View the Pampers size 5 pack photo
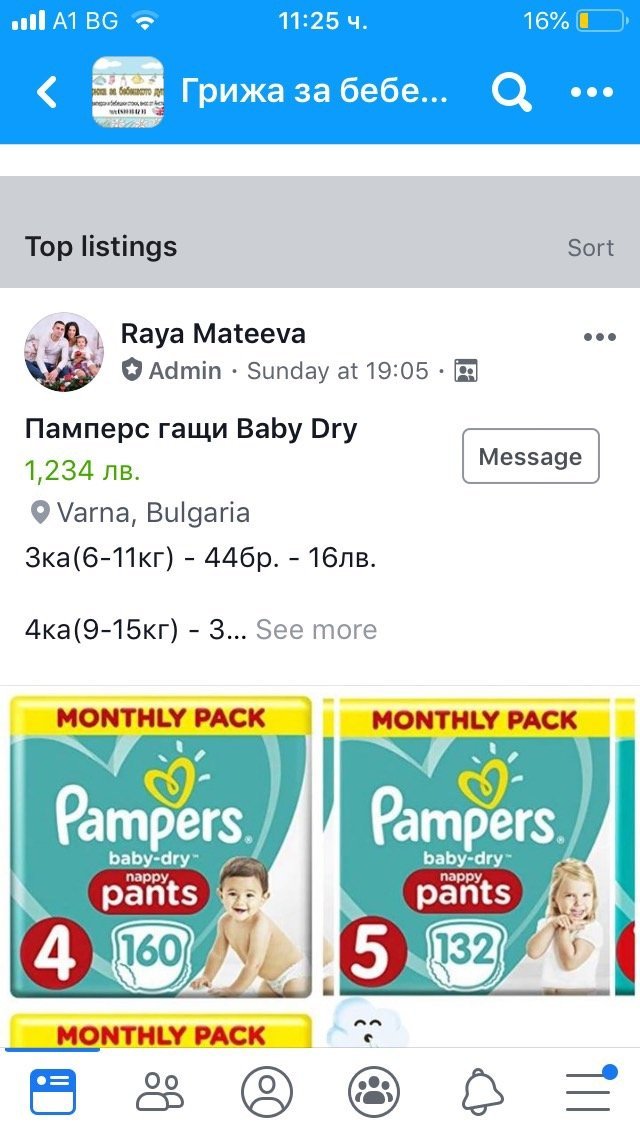This screenshot has width=640, height=1136. [474, 846]
